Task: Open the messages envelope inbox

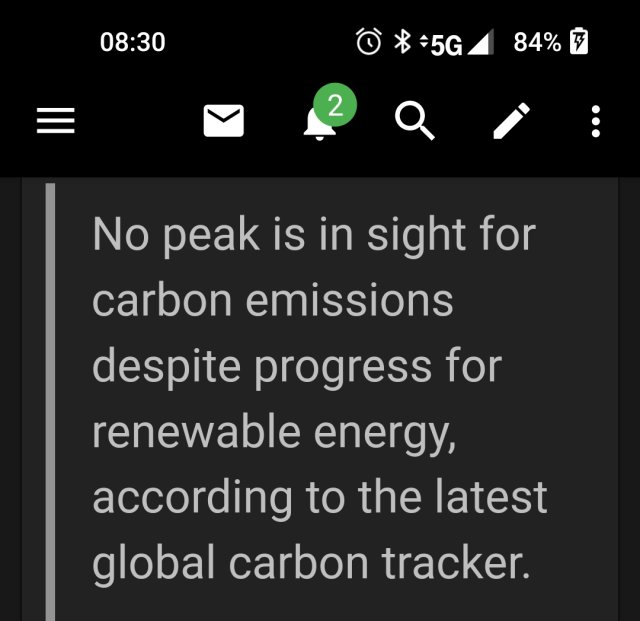Action: [x=224, y=121]
